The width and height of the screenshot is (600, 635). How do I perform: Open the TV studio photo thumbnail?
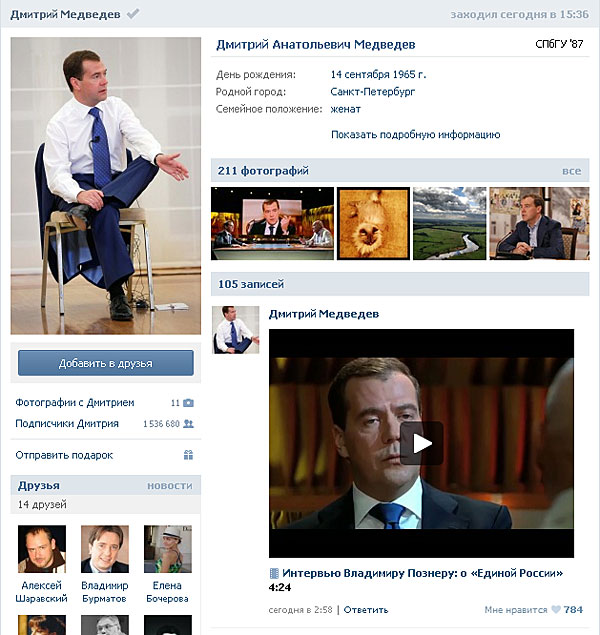(272, 224)
